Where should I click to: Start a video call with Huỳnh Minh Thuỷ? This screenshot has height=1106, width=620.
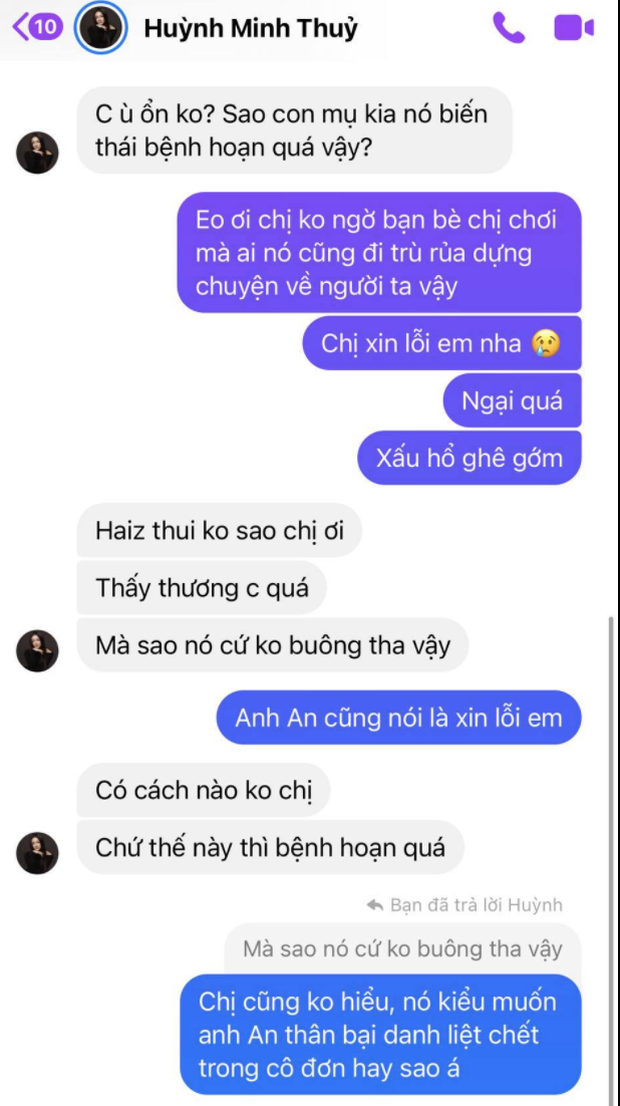click(574, 28)
